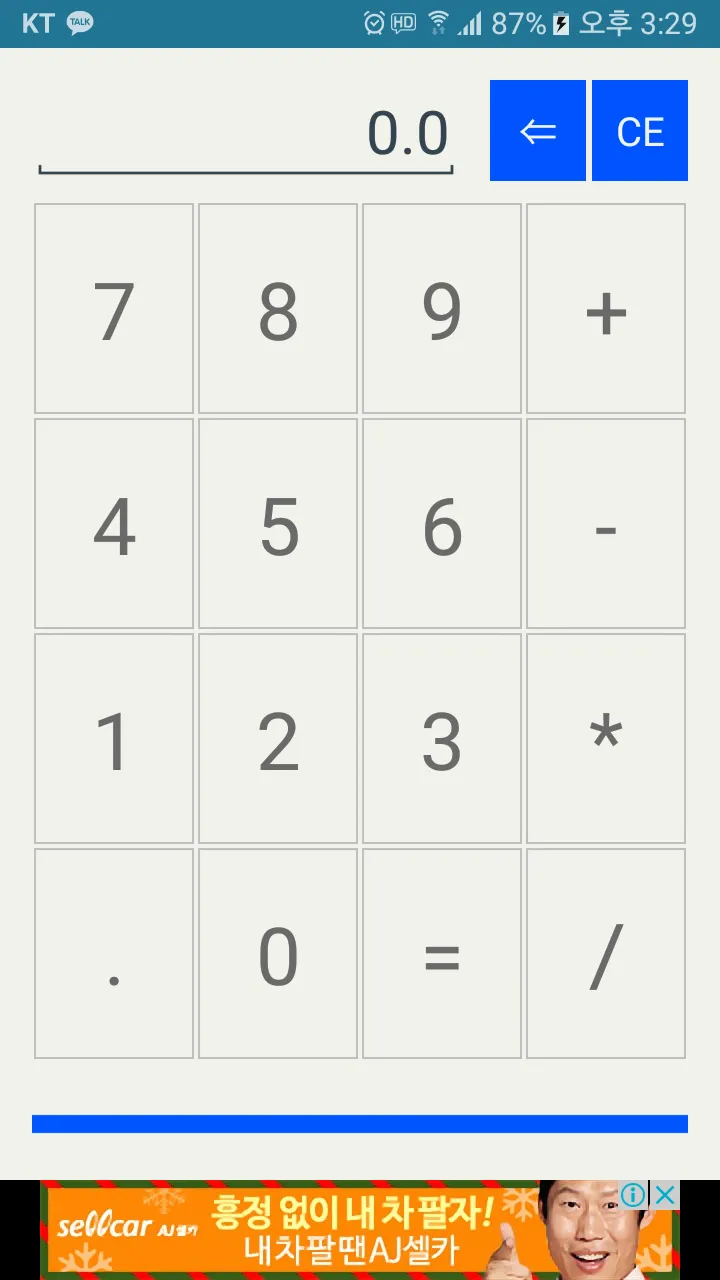Calculate result with equals key
This screenshot has width=720, height=1280.
[x=442, y=954]
